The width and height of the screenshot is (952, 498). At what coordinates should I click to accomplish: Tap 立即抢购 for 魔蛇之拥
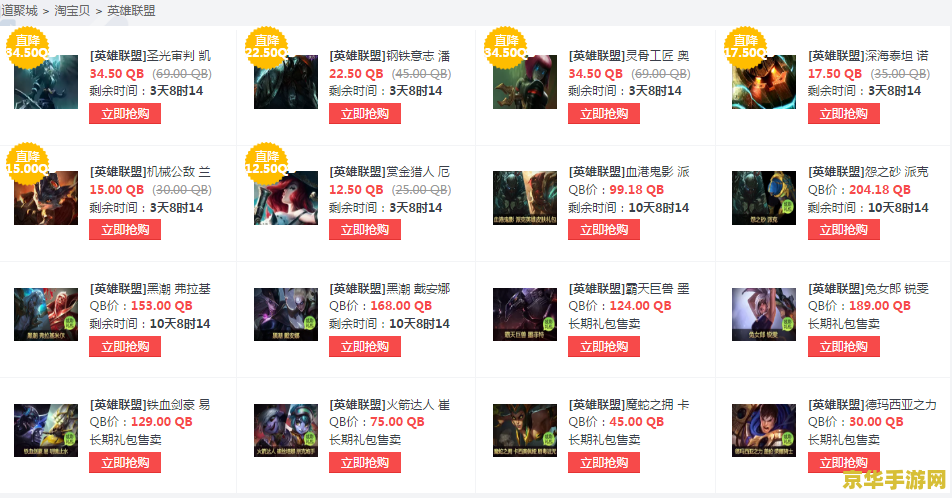[604, 463]
